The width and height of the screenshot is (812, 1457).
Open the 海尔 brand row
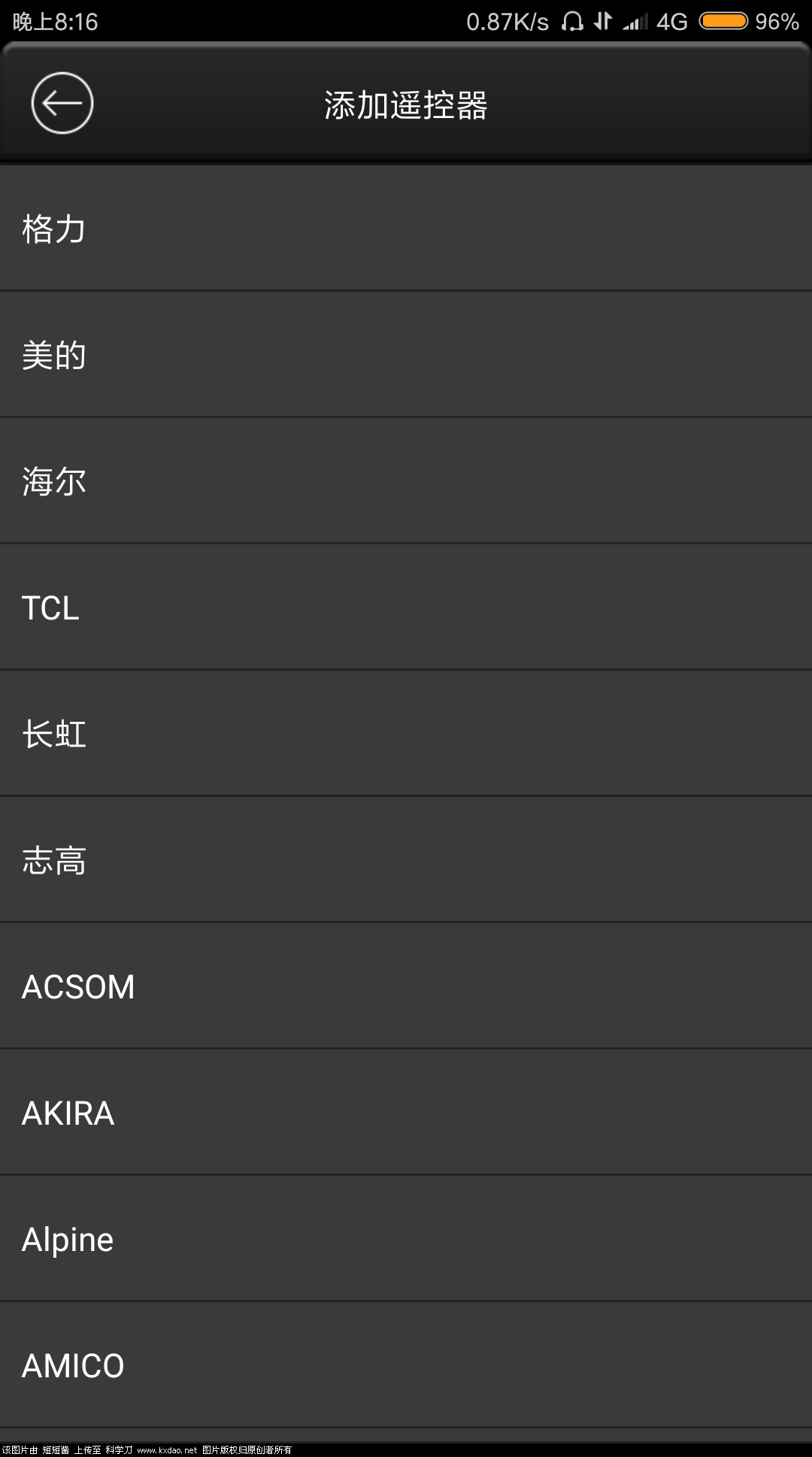tap(406, 481)
